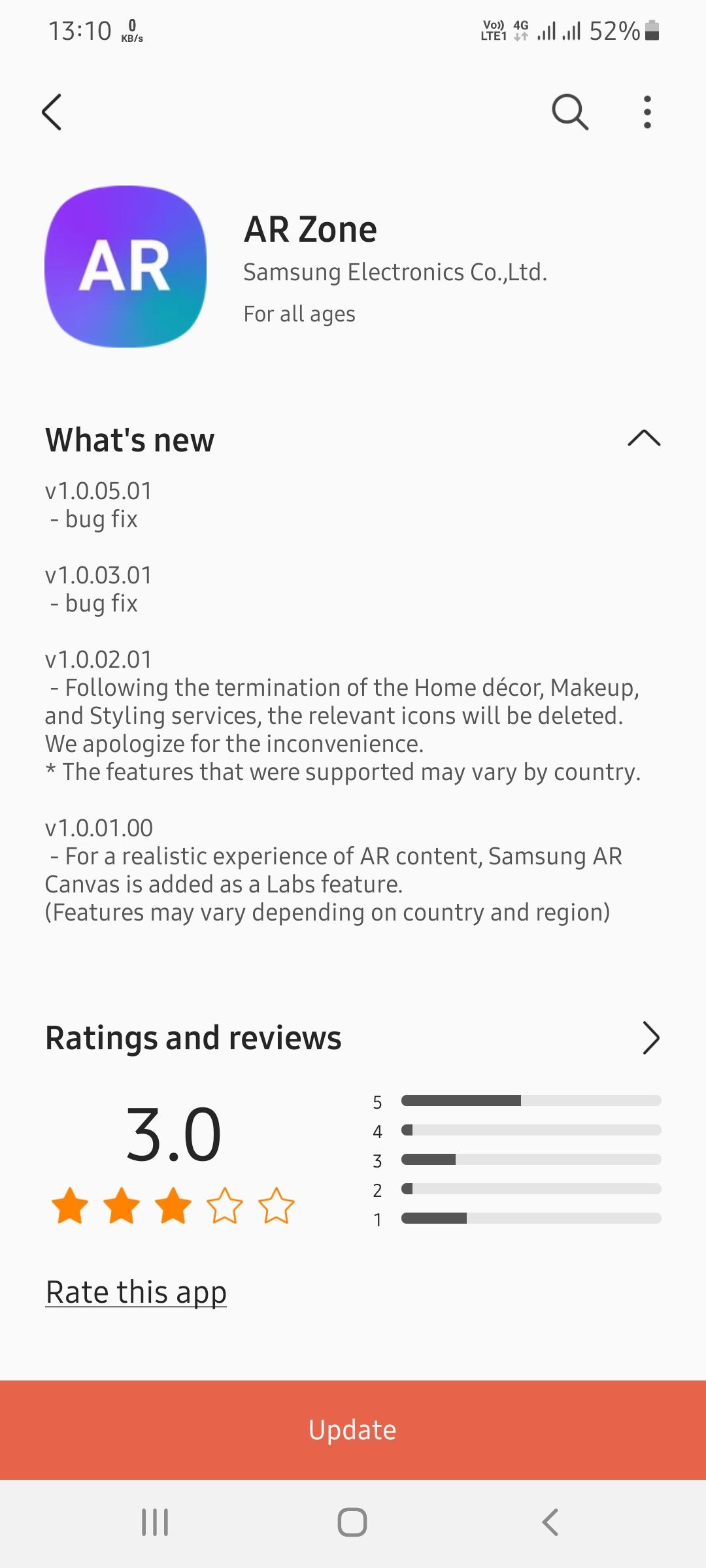Go back using the top-left arrow
Viewport: 706px width, 1568px height.
(52, 112)
